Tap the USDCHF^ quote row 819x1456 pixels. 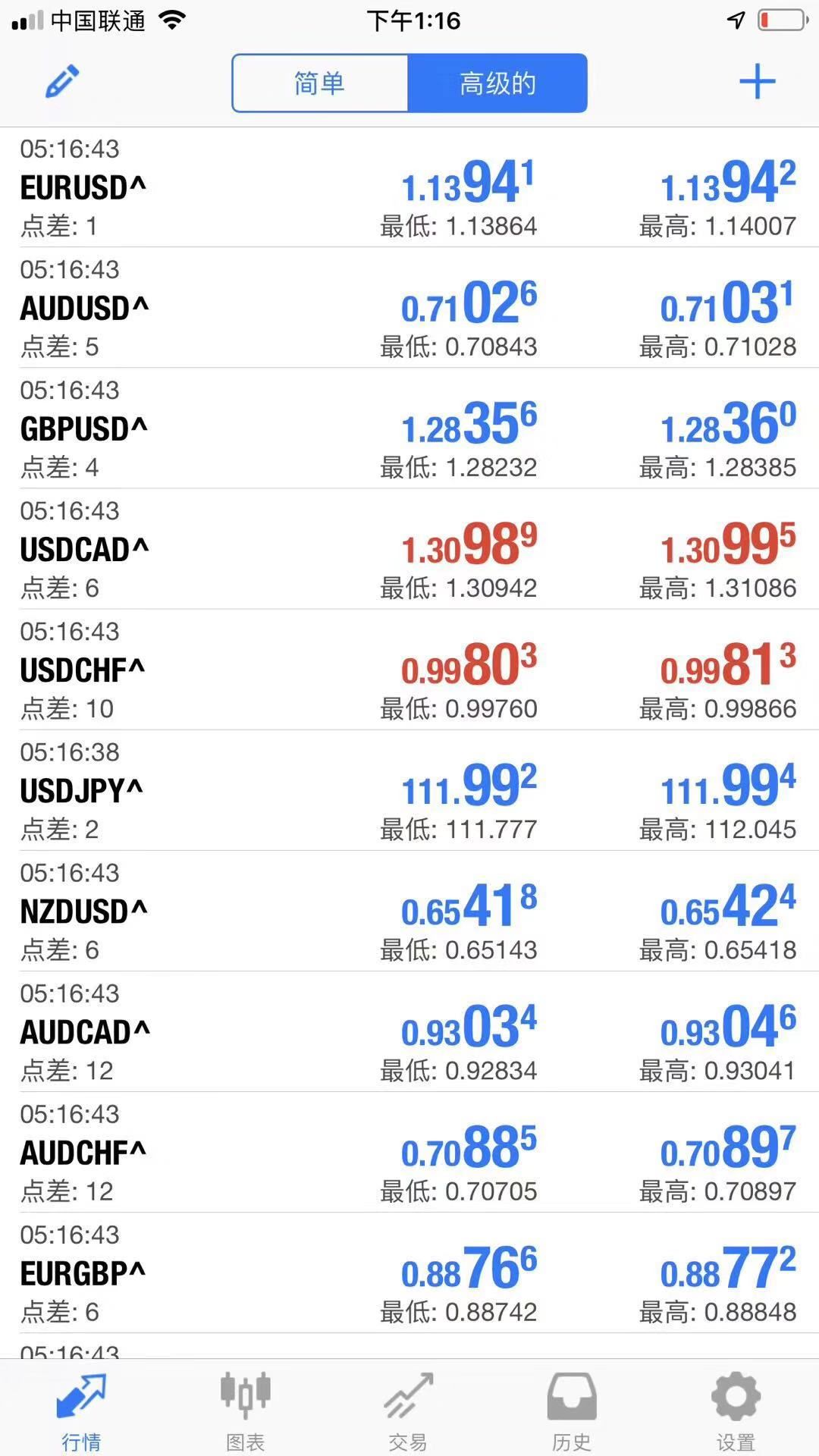[x=409, y=670]
